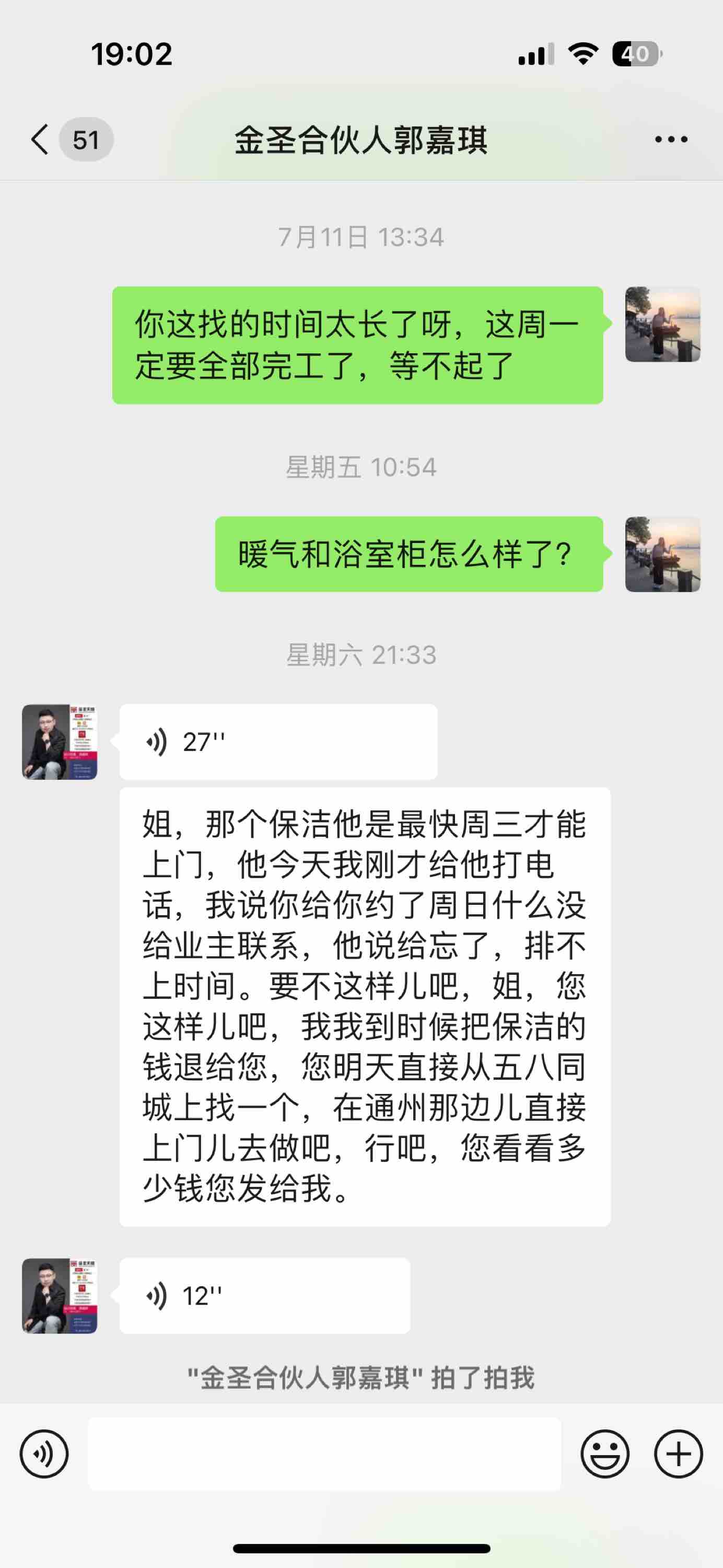Focus the message text field
Image resolution: width=723 pixels, height=1568 pixels.
(x=324, y=1454)
